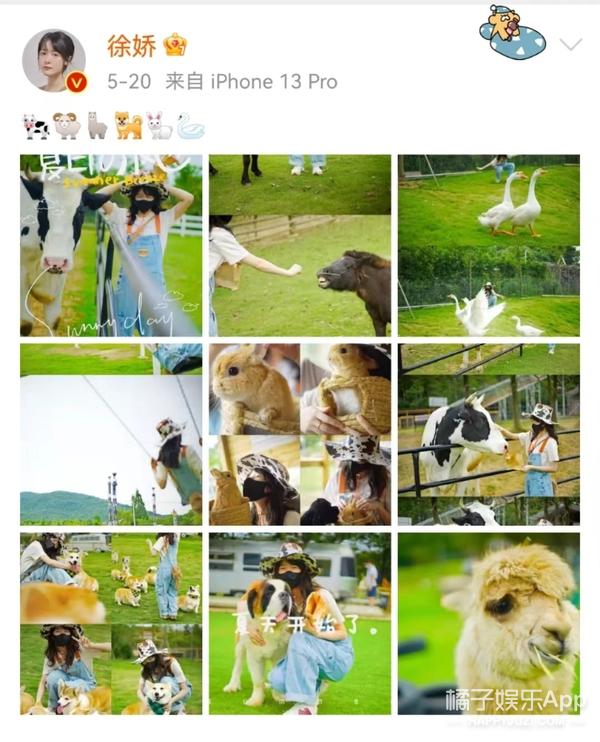Open 徐娇's profile picture
Screen dimensions: 600x742
[x=54, y=60]
